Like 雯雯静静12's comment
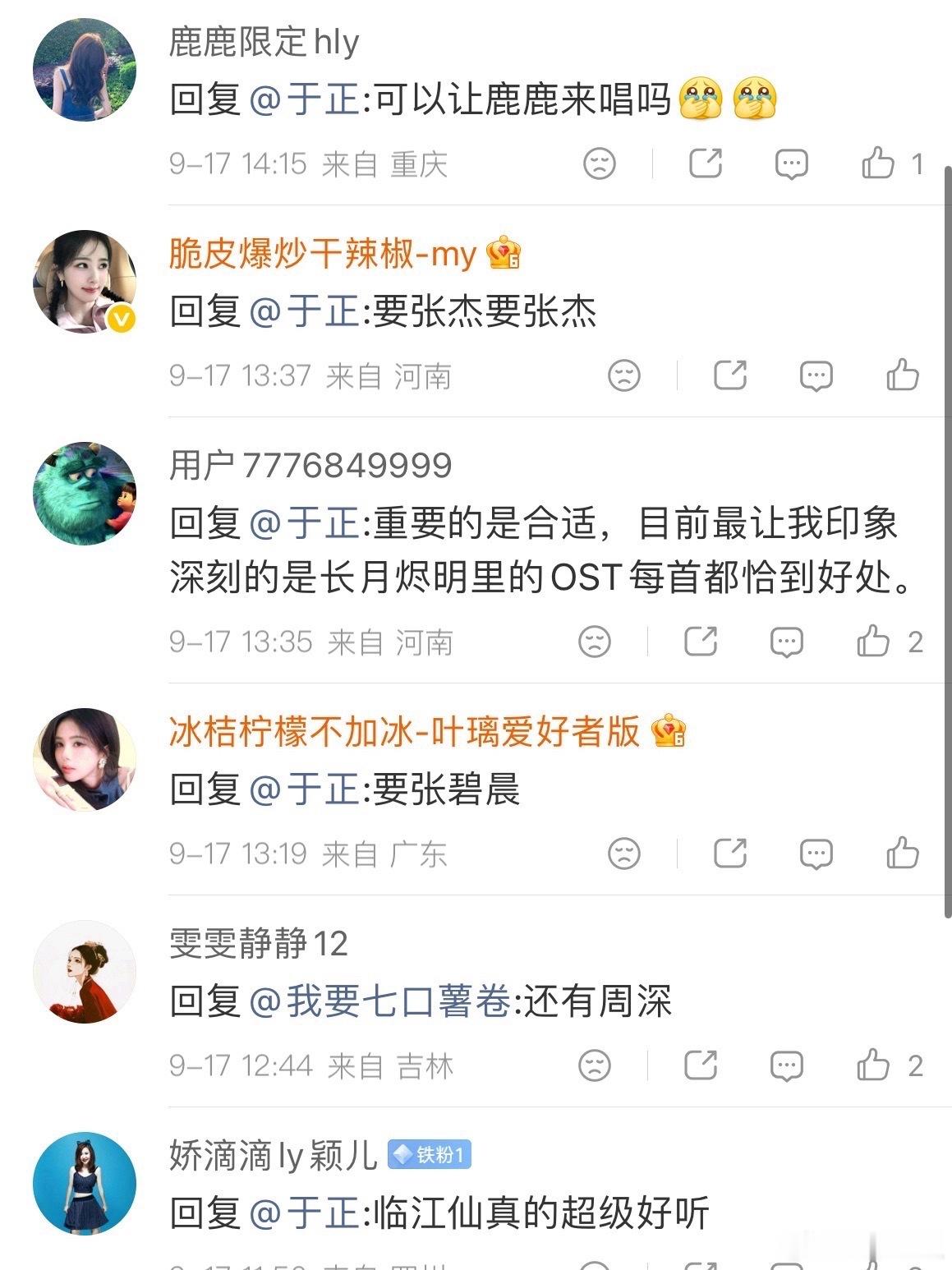Viewport: 952px width, 1270px height. (x=872, y=1065)
